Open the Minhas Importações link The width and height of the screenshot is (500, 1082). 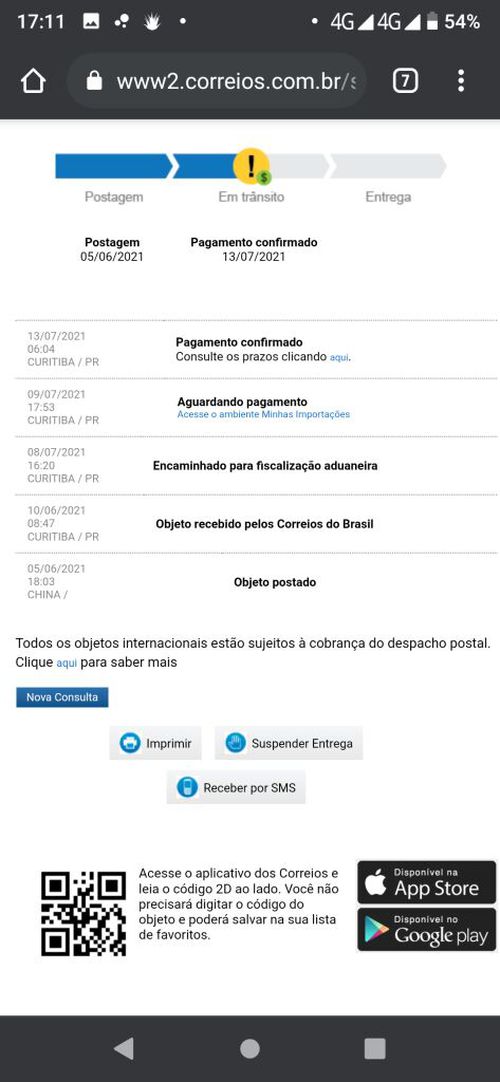pos(263,414)
